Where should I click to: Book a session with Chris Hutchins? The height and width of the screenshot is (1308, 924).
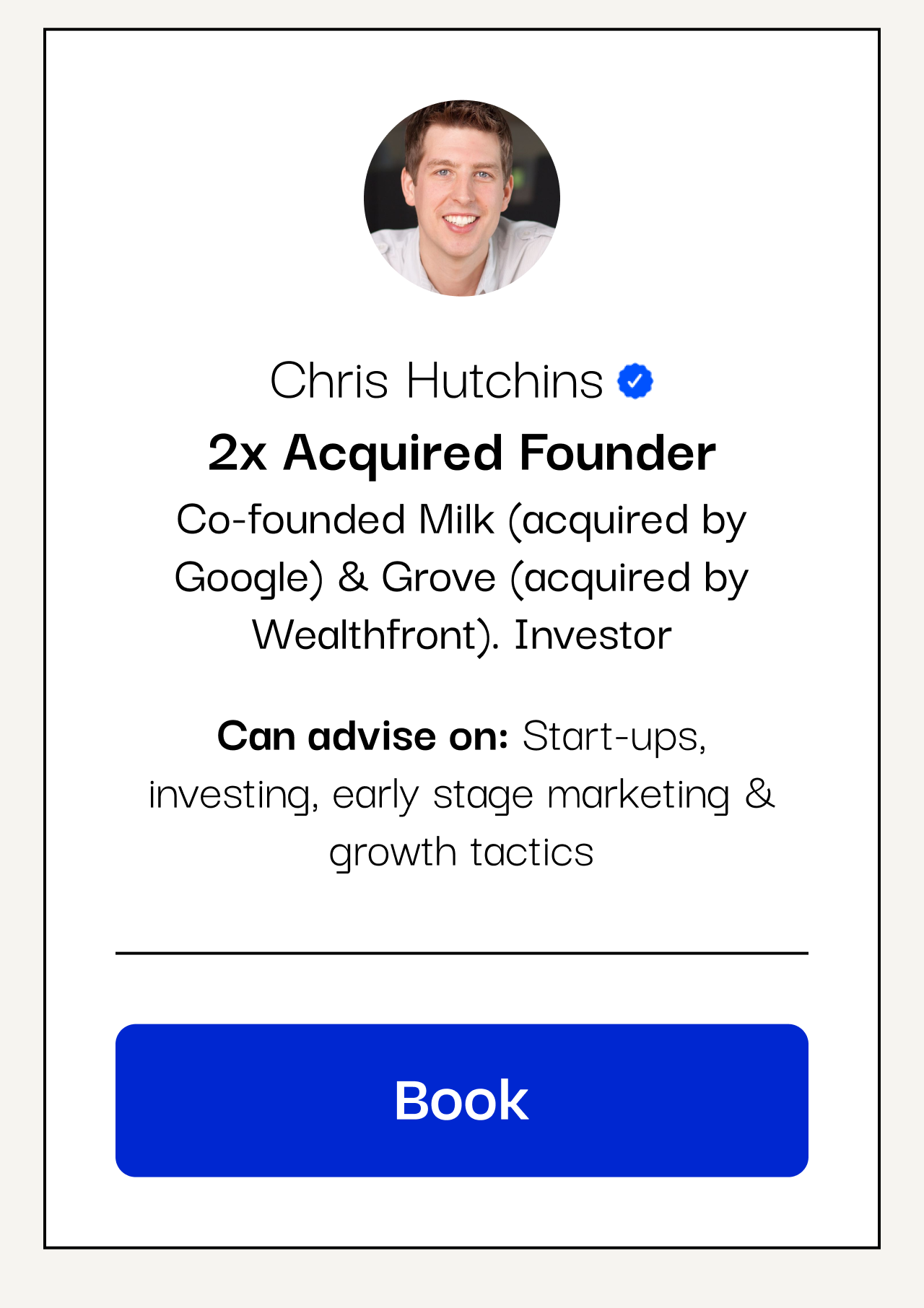461,1100
